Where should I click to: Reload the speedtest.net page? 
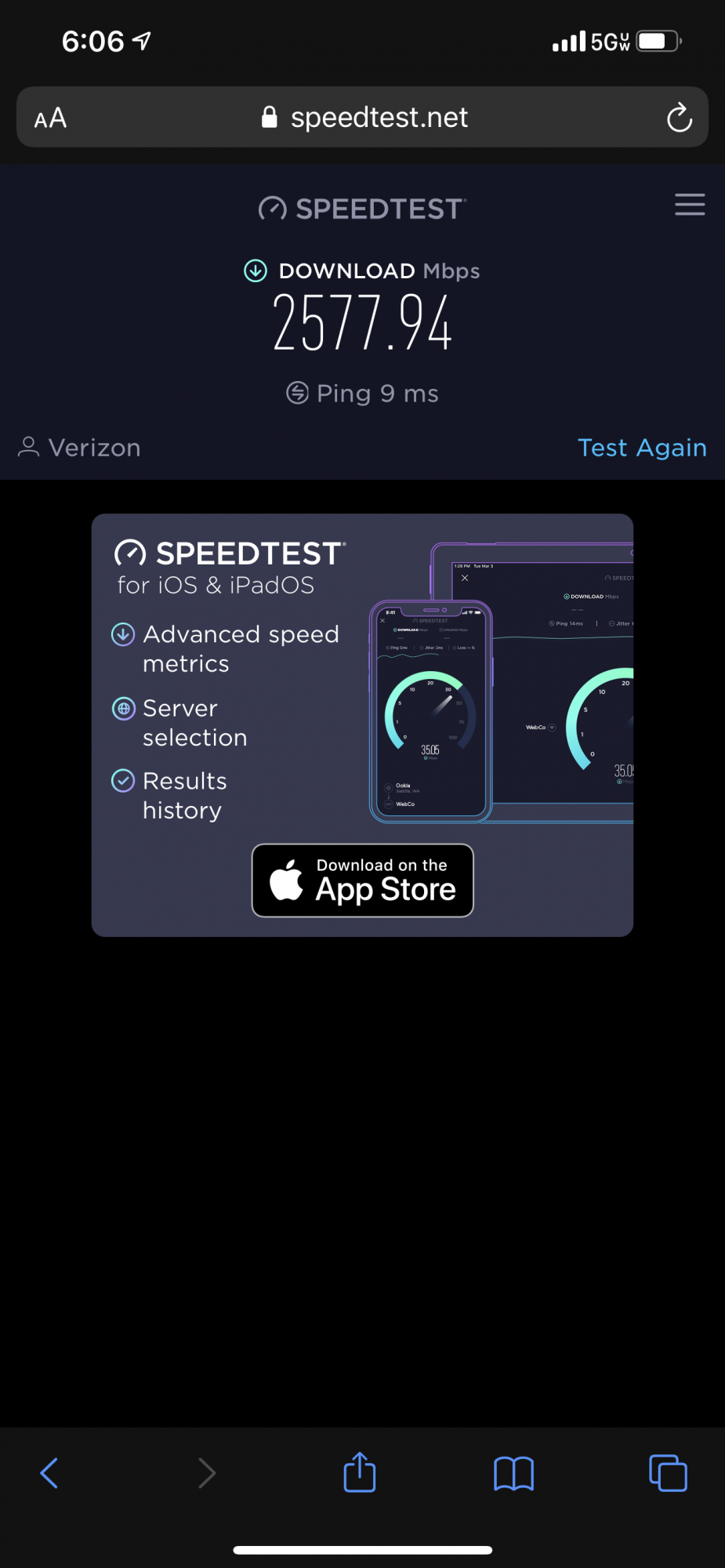click(x=679, y=118)
